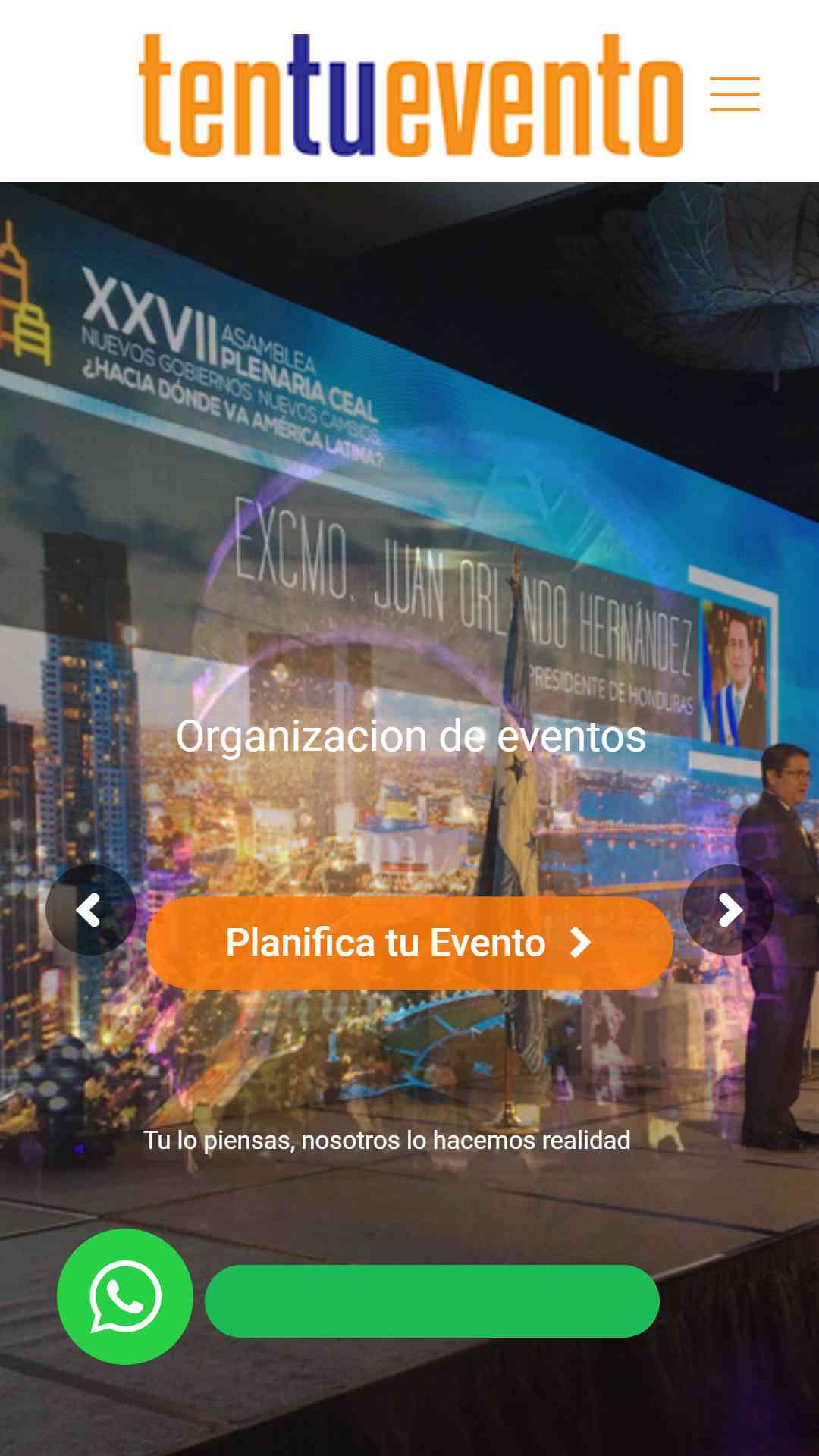Tap the green WhatsApp bar
Screen dimensions: 819x1456
tap(432, 1301)
